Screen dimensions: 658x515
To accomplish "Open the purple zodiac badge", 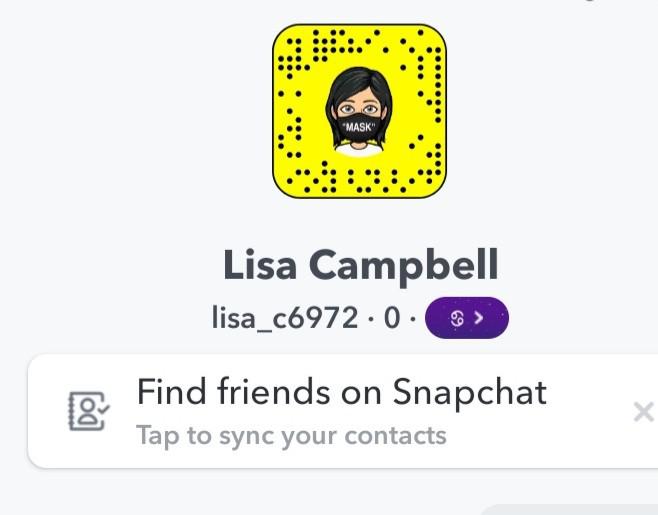I will tap(466, 318).
